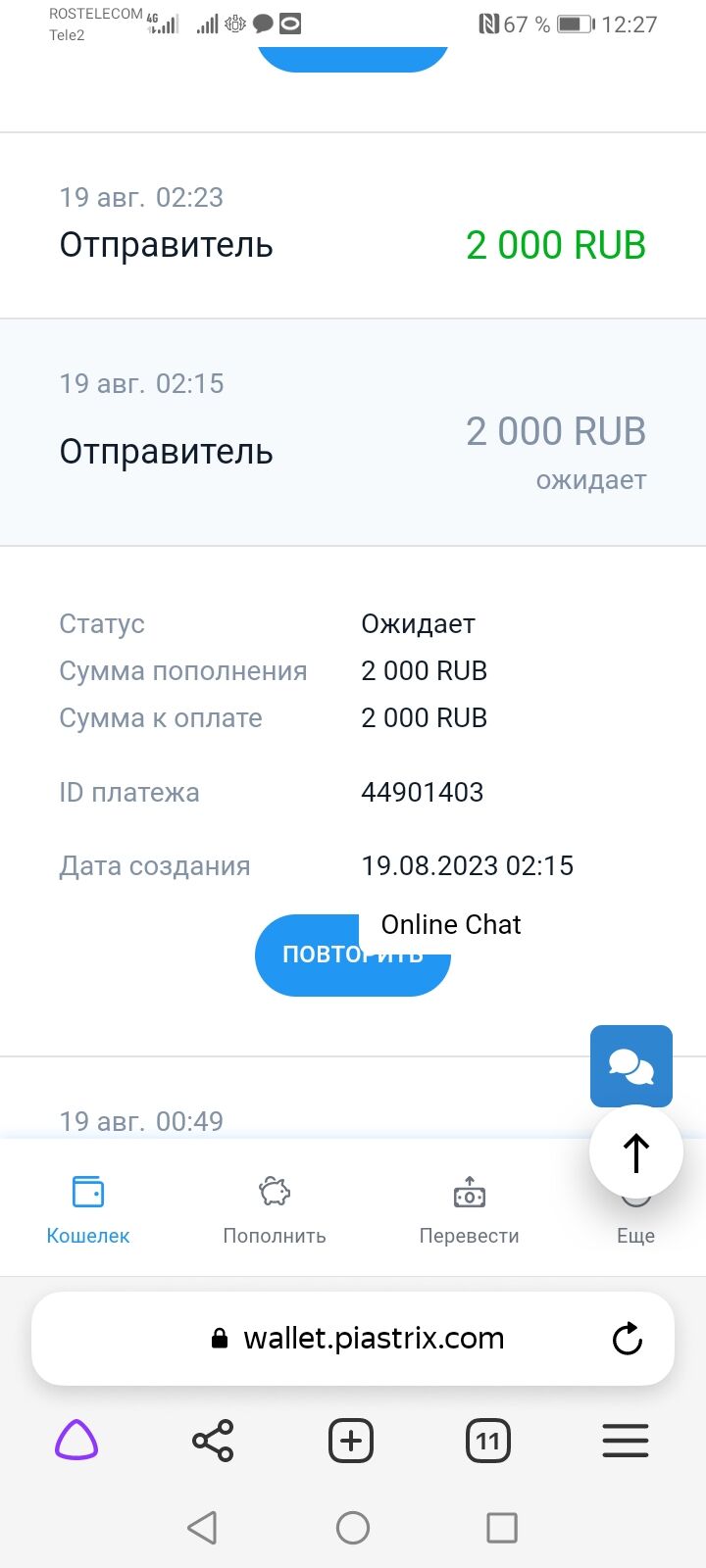This screenshot has height=1568, width=706.
Task: Open the Online Chat support button
Action: pos(630,1065)
